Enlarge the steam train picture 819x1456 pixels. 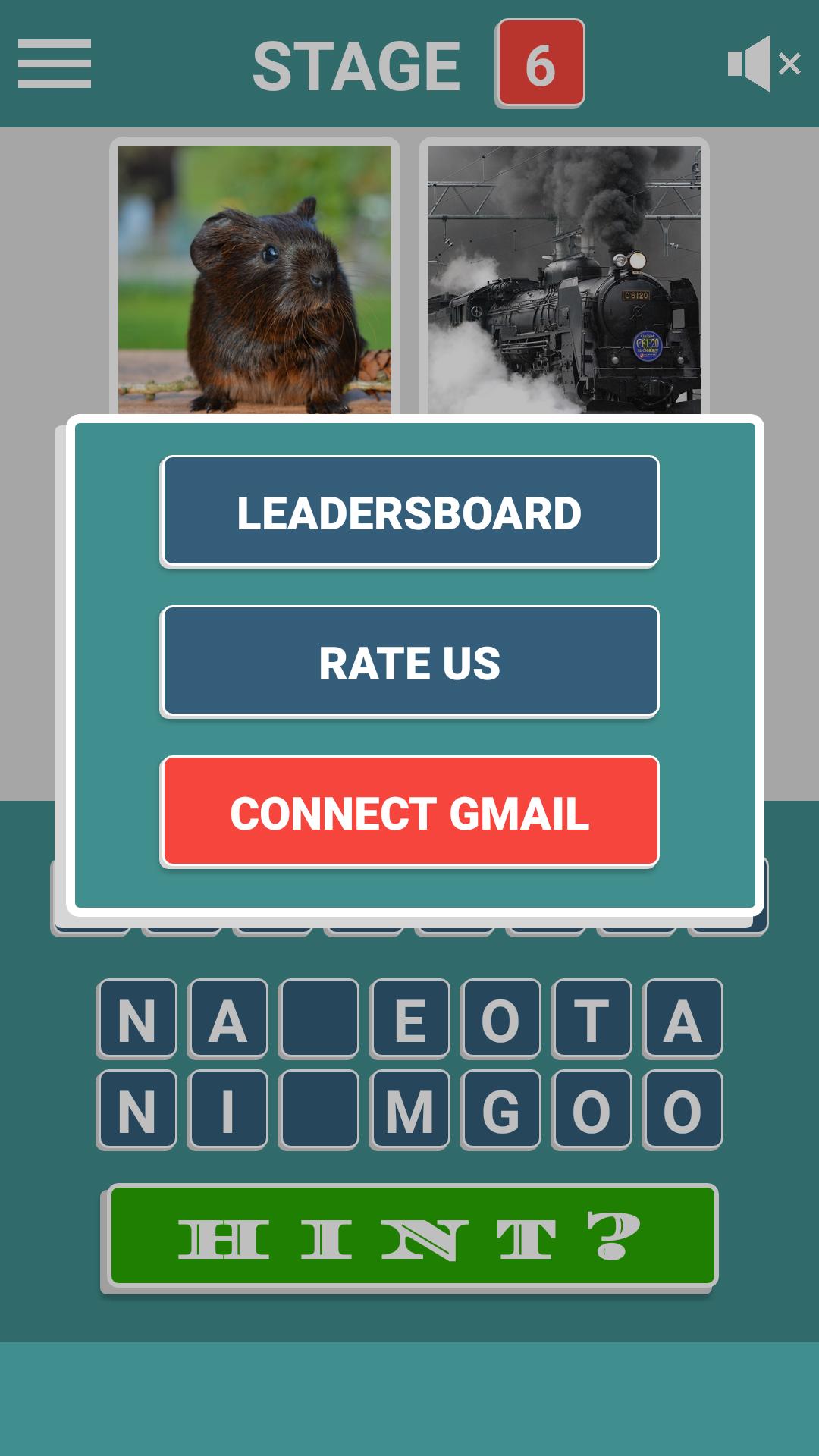564,279
